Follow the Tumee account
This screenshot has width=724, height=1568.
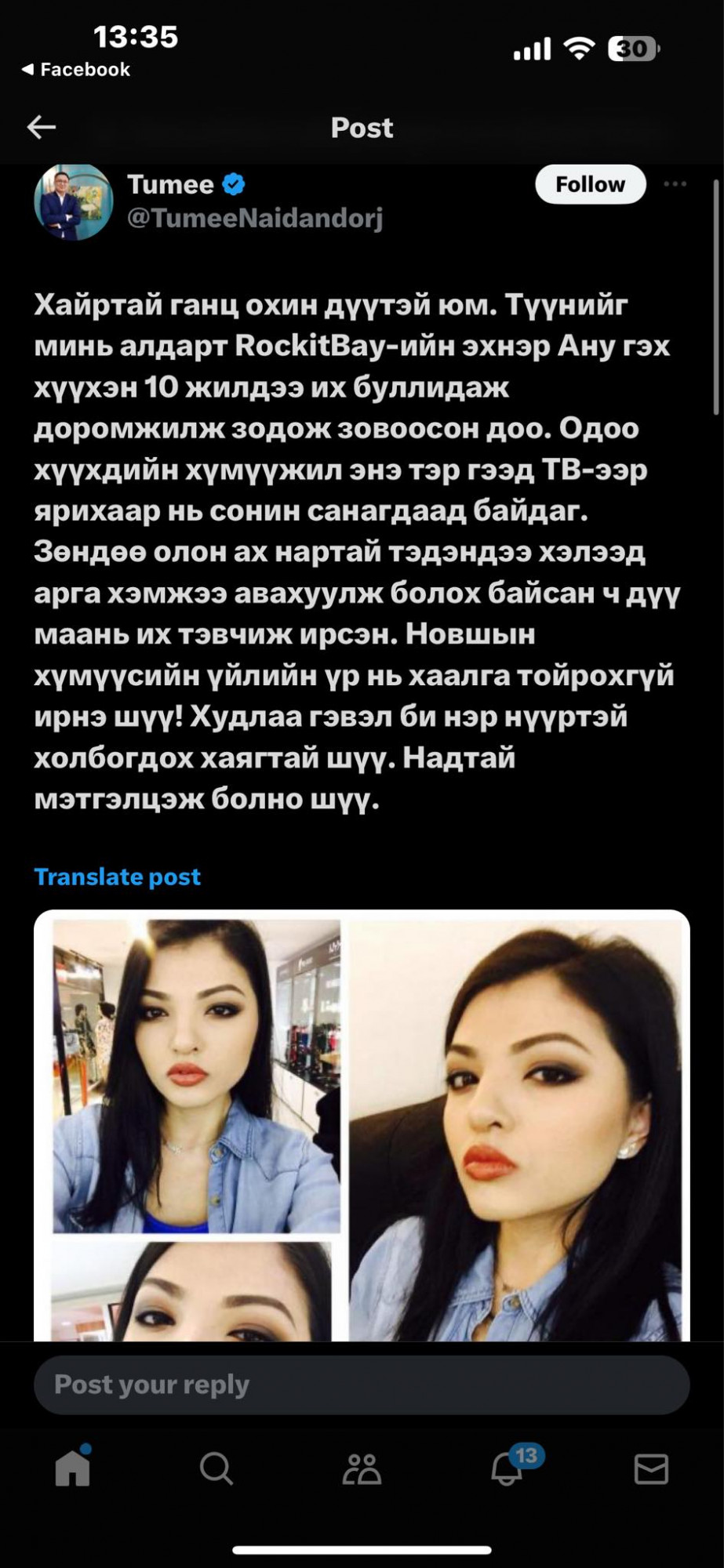[590, 184]
